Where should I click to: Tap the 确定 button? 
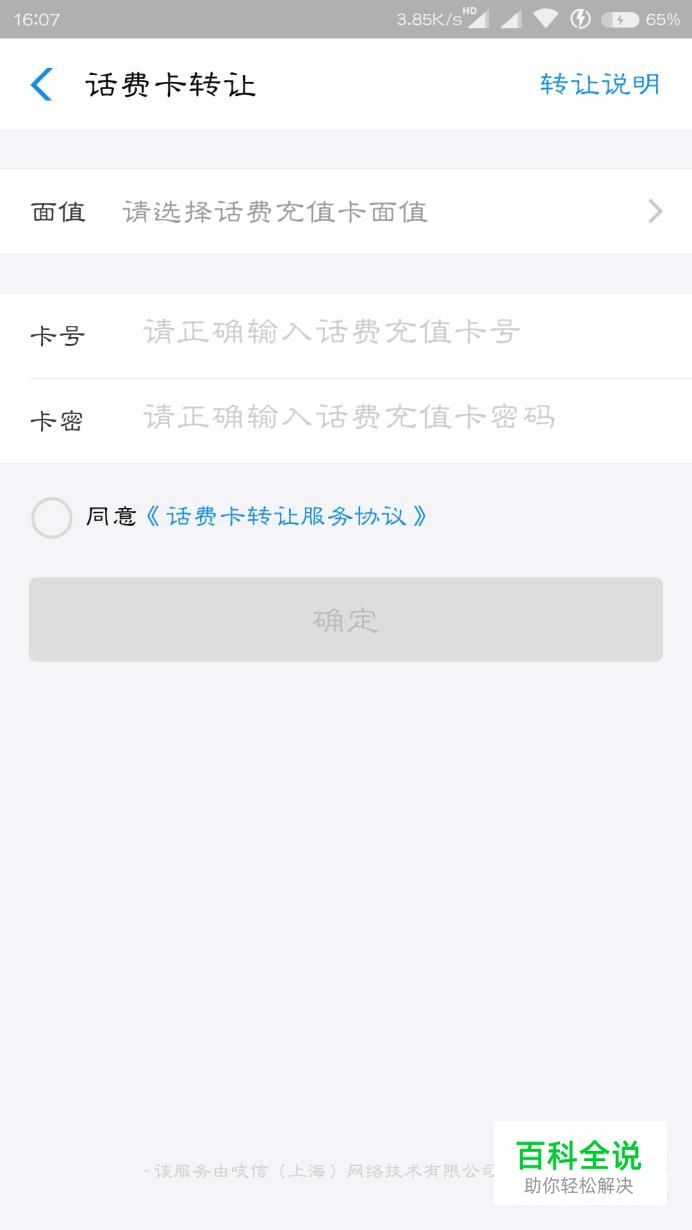(x=346, y=619)
